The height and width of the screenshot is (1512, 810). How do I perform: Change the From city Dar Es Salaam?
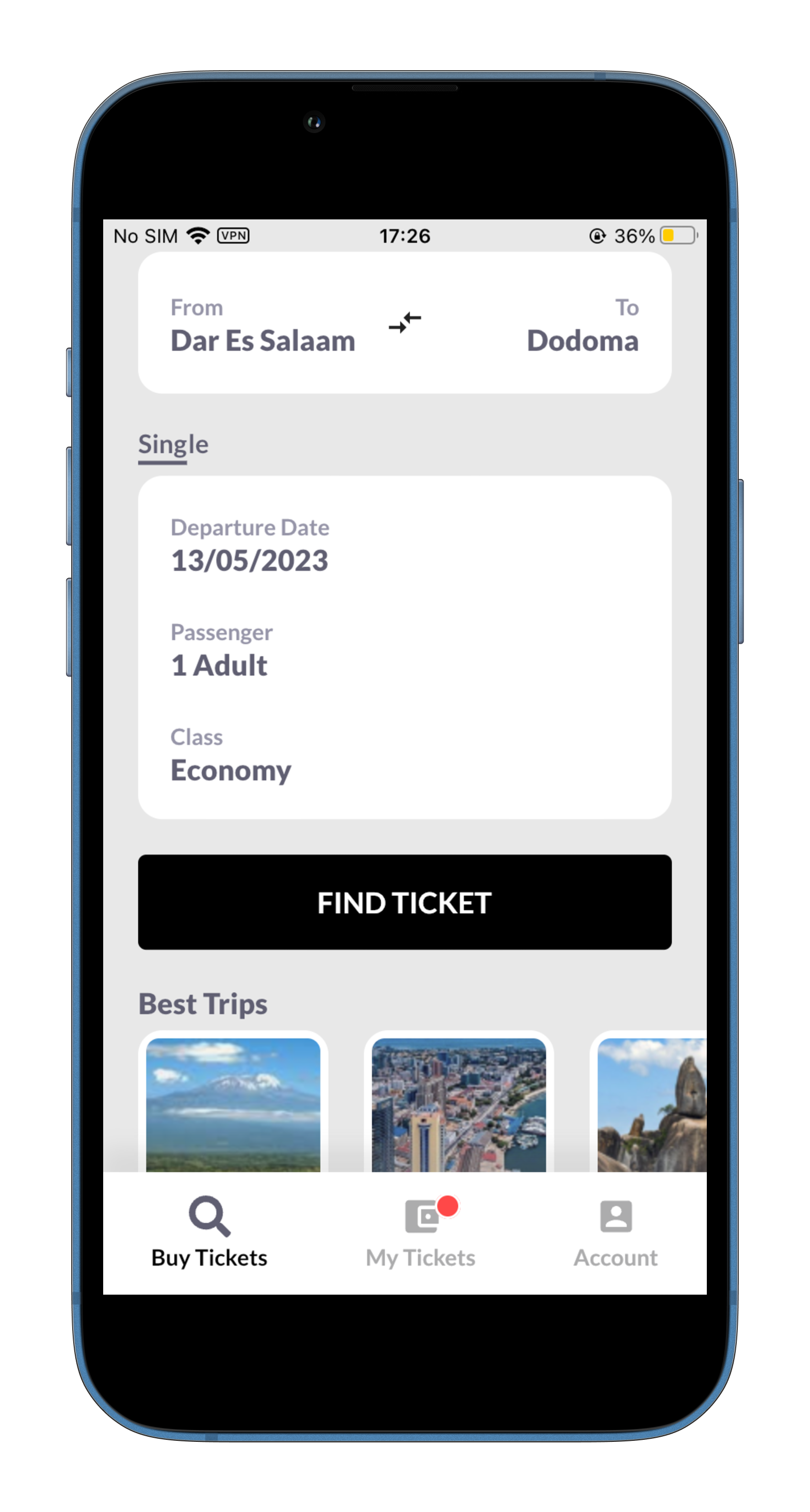tap(263, 340)
